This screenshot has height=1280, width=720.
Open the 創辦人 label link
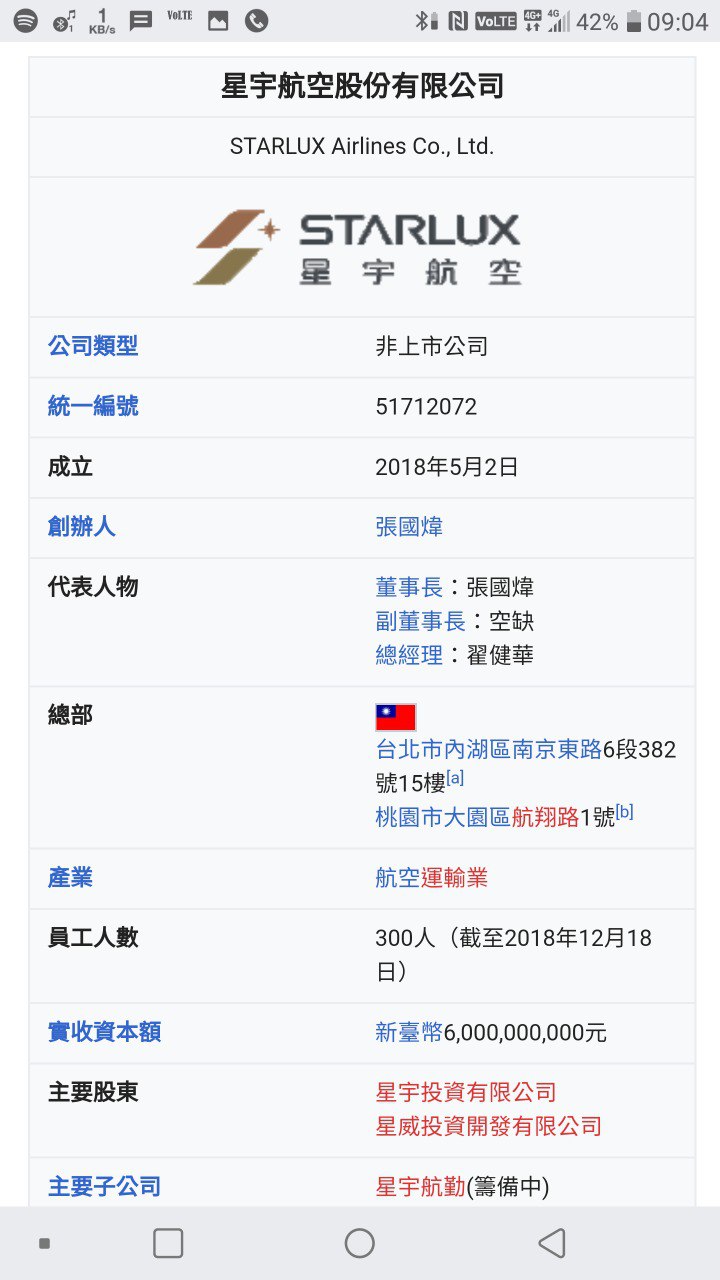81,526
